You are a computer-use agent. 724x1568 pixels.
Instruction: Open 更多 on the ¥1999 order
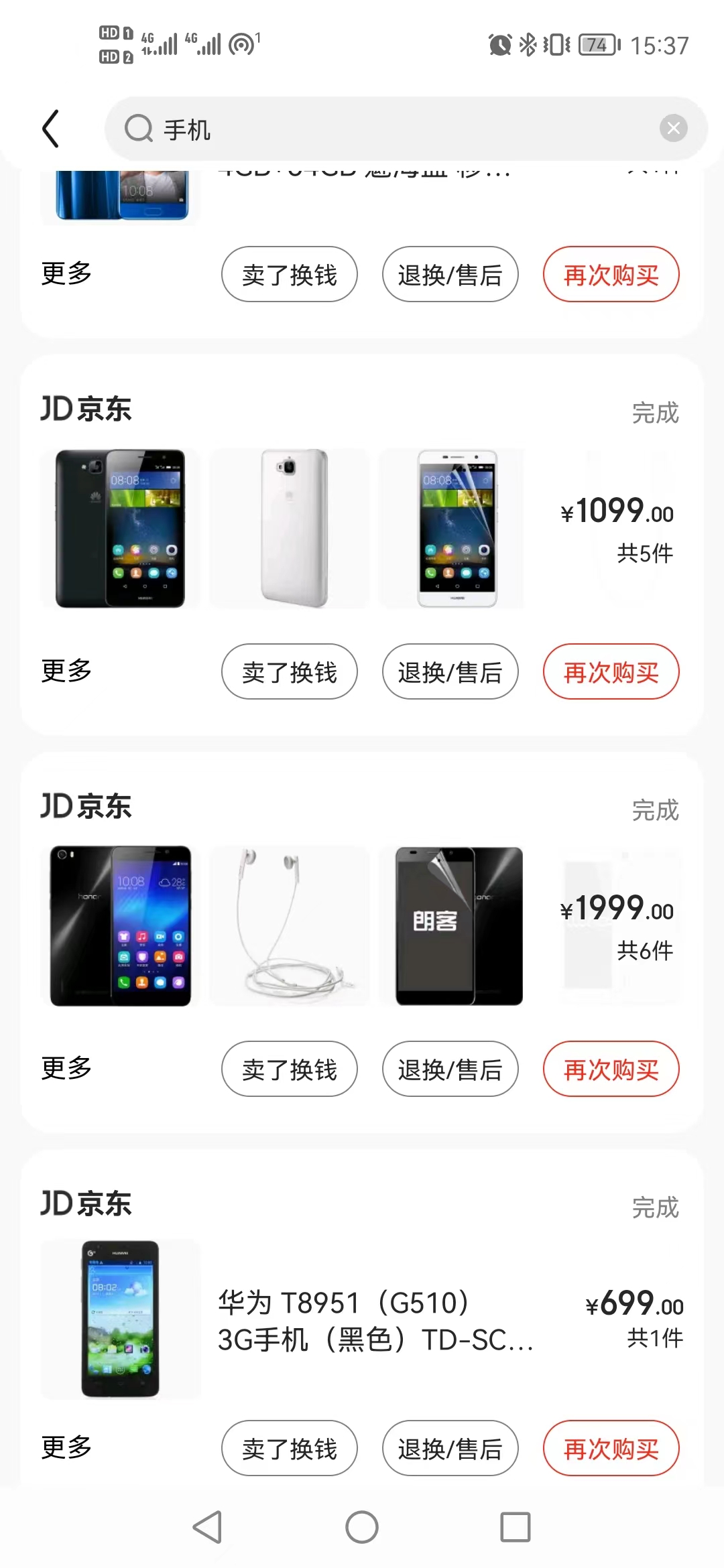pos(64,1069)
